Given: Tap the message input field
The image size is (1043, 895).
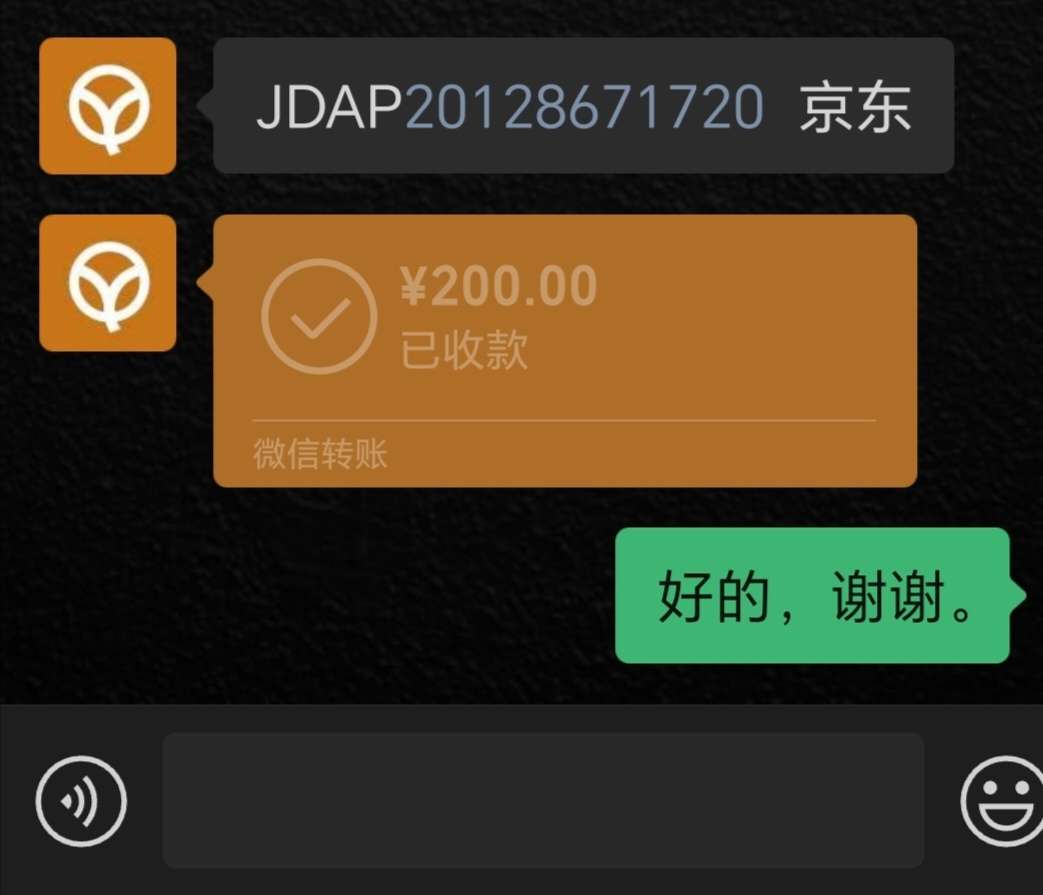Looking at the screenshot, I should (543, 801).
